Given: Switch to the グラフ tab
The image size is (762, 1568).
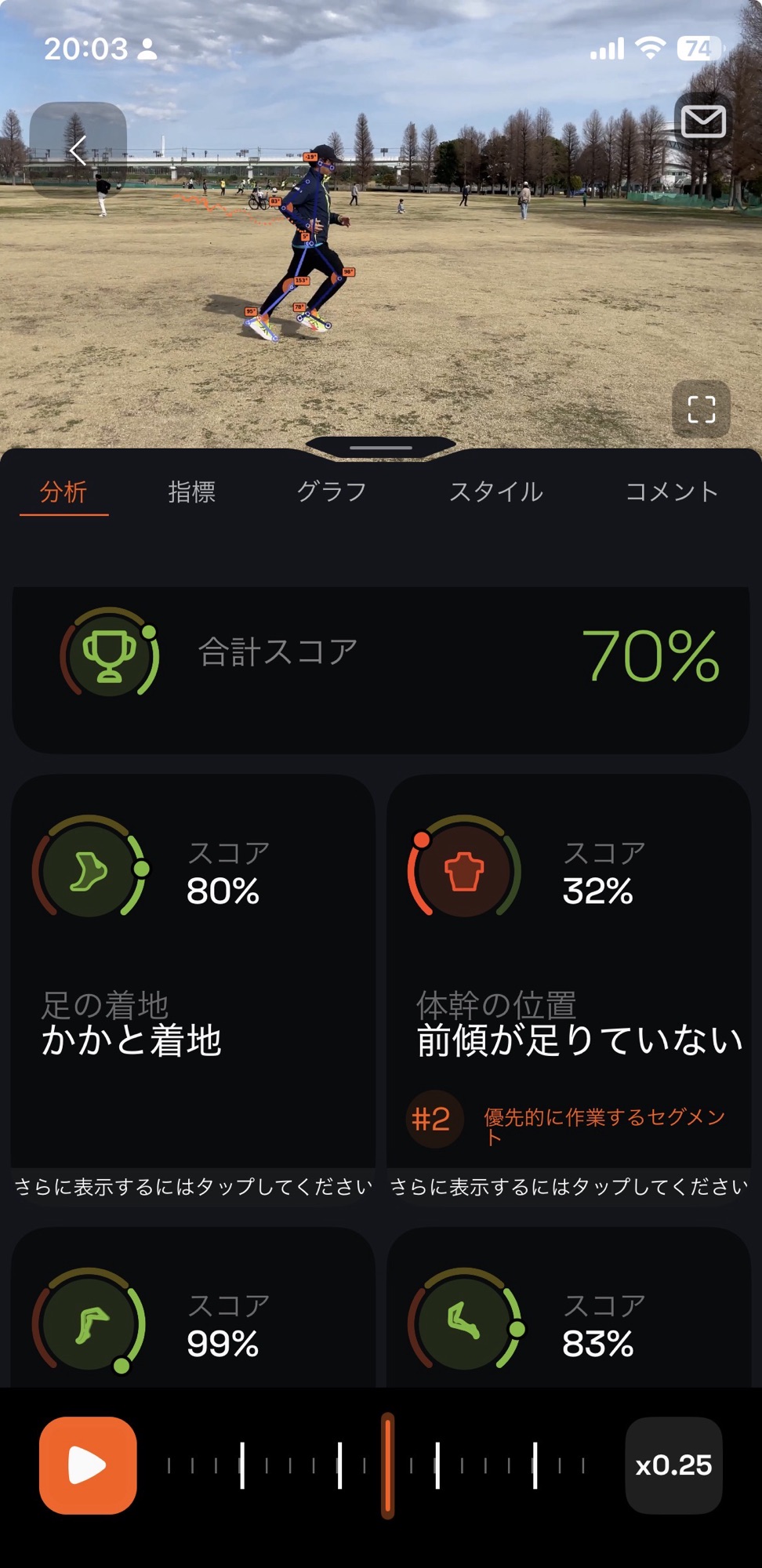Looking at the screenshot, I should (331, 492).
